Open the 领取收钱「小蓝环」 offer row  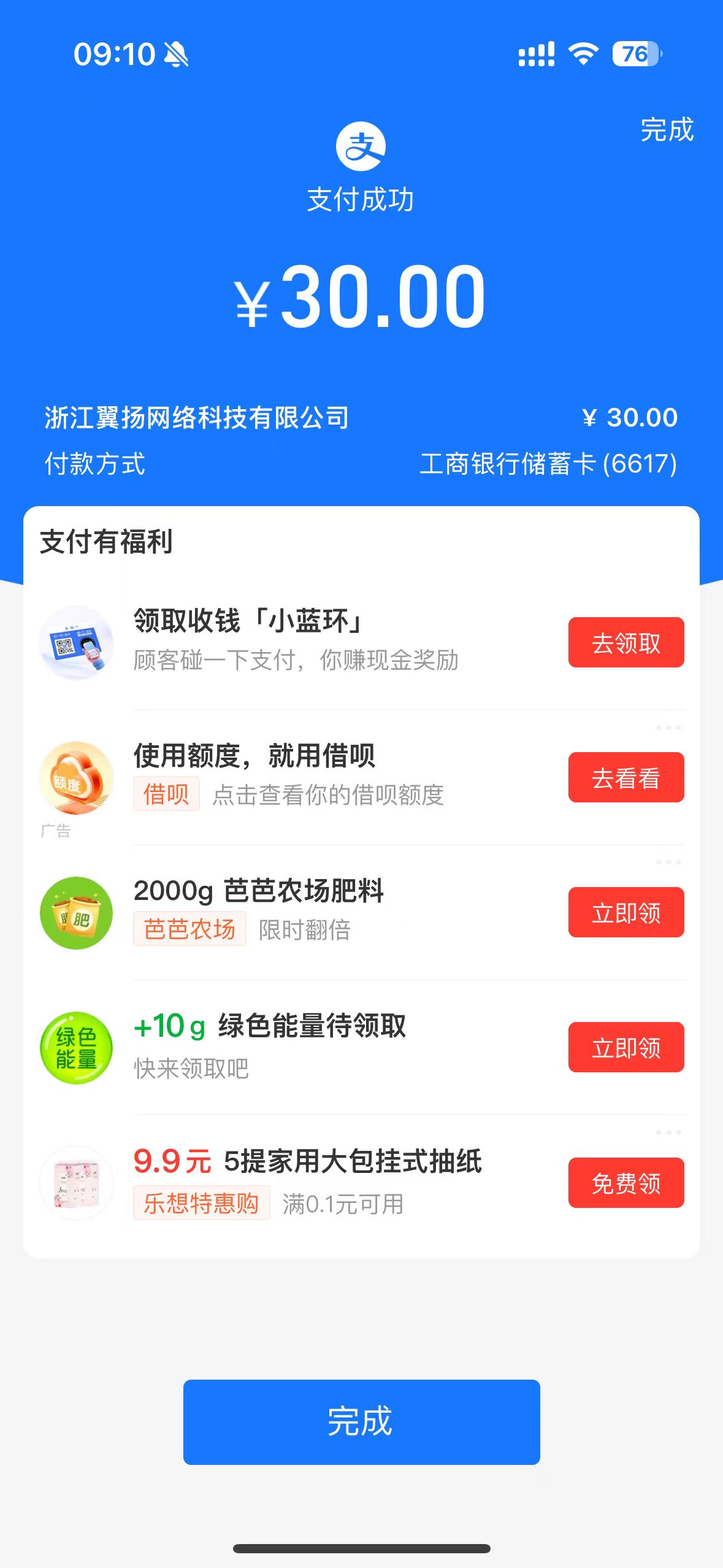click(x=294, y=641)
